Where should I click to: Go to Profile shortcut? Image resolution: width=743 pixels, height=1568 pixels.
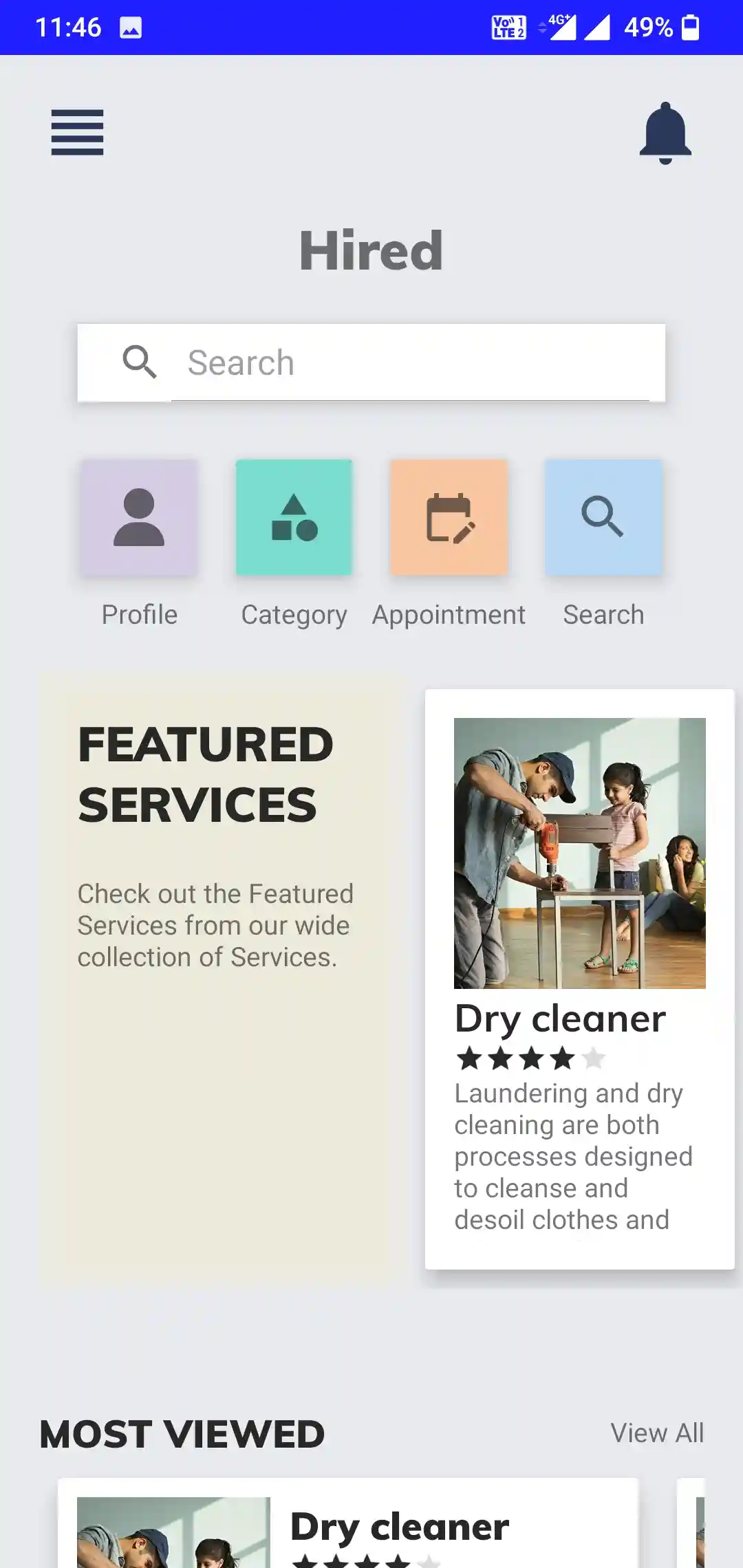(139, 518)
